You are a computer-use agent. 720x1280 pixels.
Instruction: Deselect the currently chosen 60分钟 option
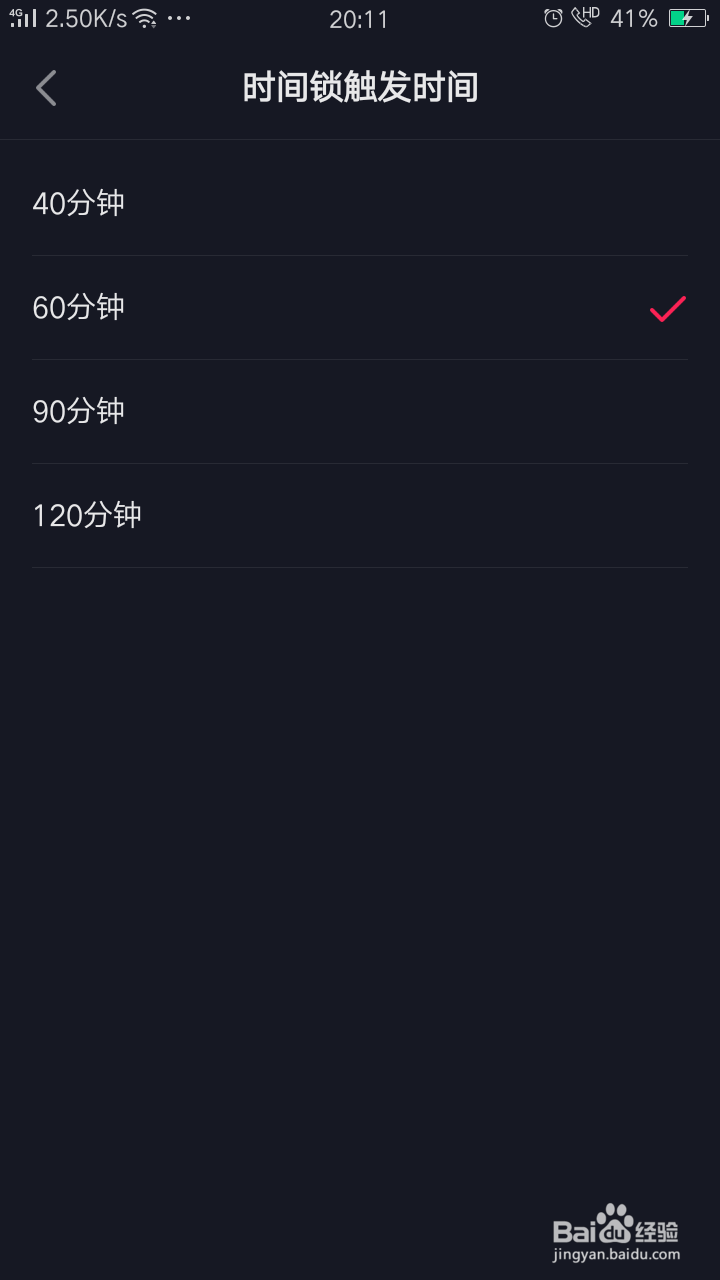(360, 307)
